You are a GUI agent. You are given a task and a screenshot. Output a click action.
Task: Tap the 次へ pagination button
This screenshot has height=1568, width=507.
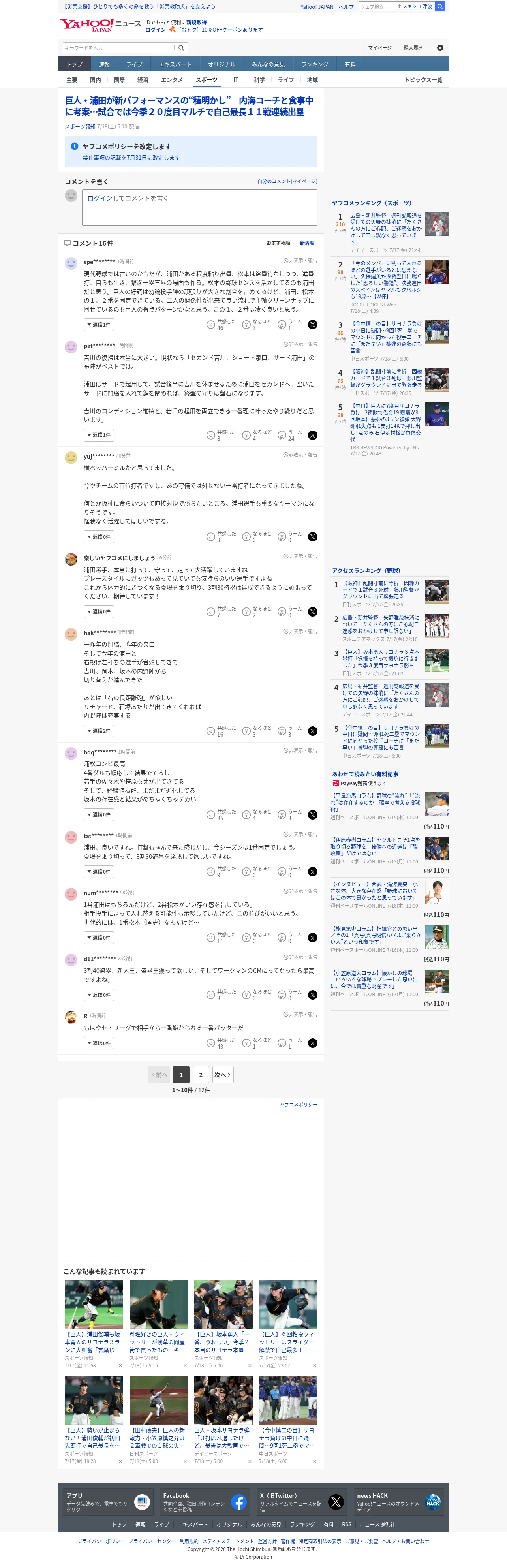coord(223,1074)
